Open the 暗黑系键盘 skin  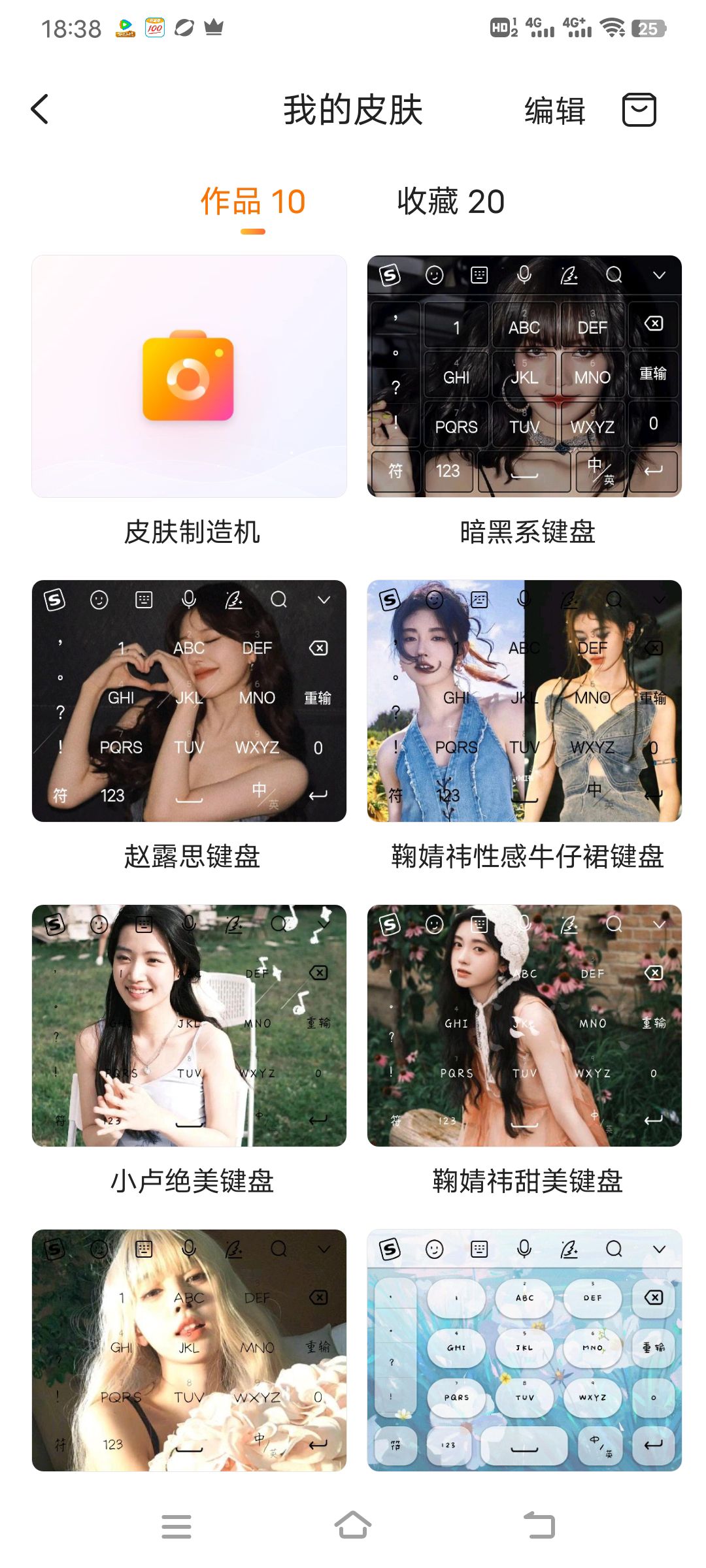[524, 376]
